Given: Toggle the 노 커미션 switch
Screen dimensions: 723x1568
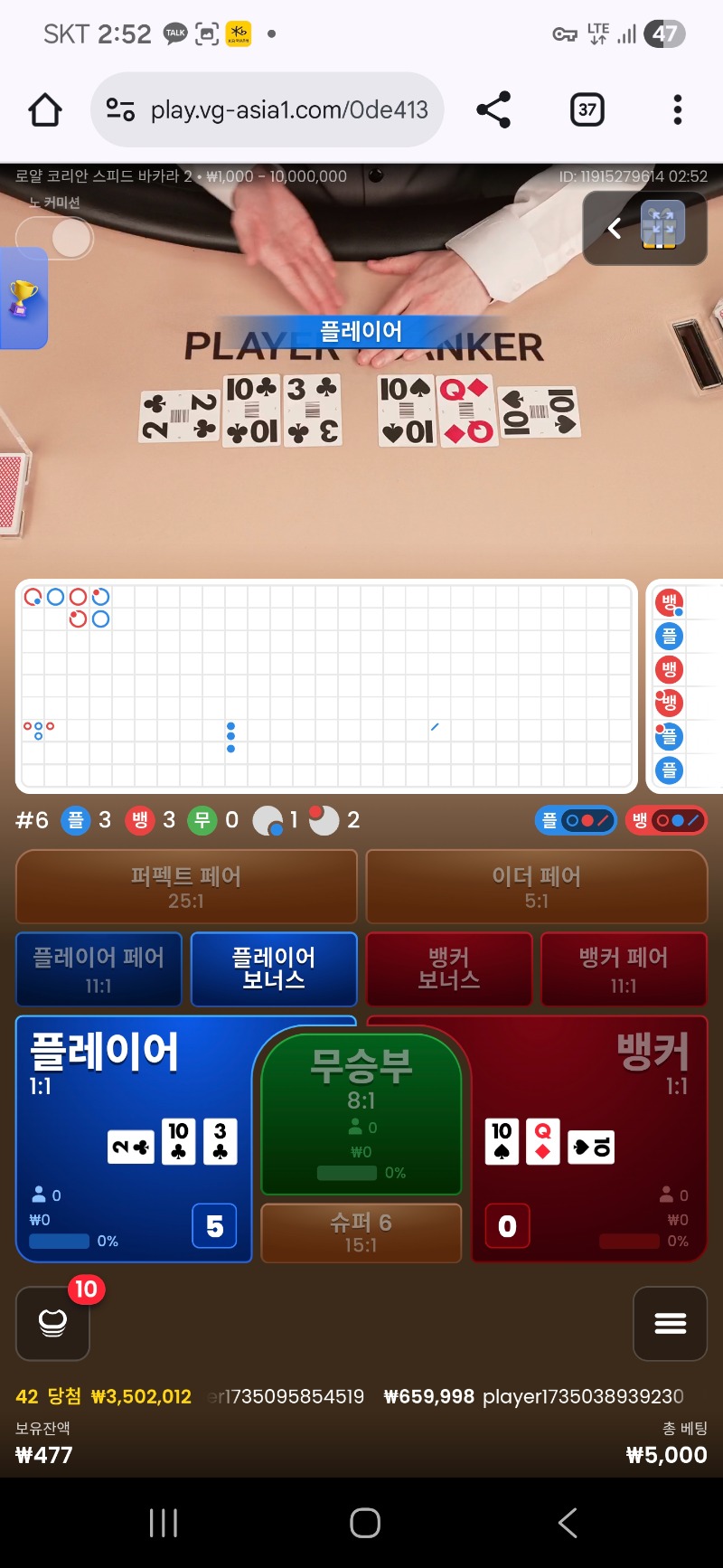Looking at the screenshot, I should 54,239.
